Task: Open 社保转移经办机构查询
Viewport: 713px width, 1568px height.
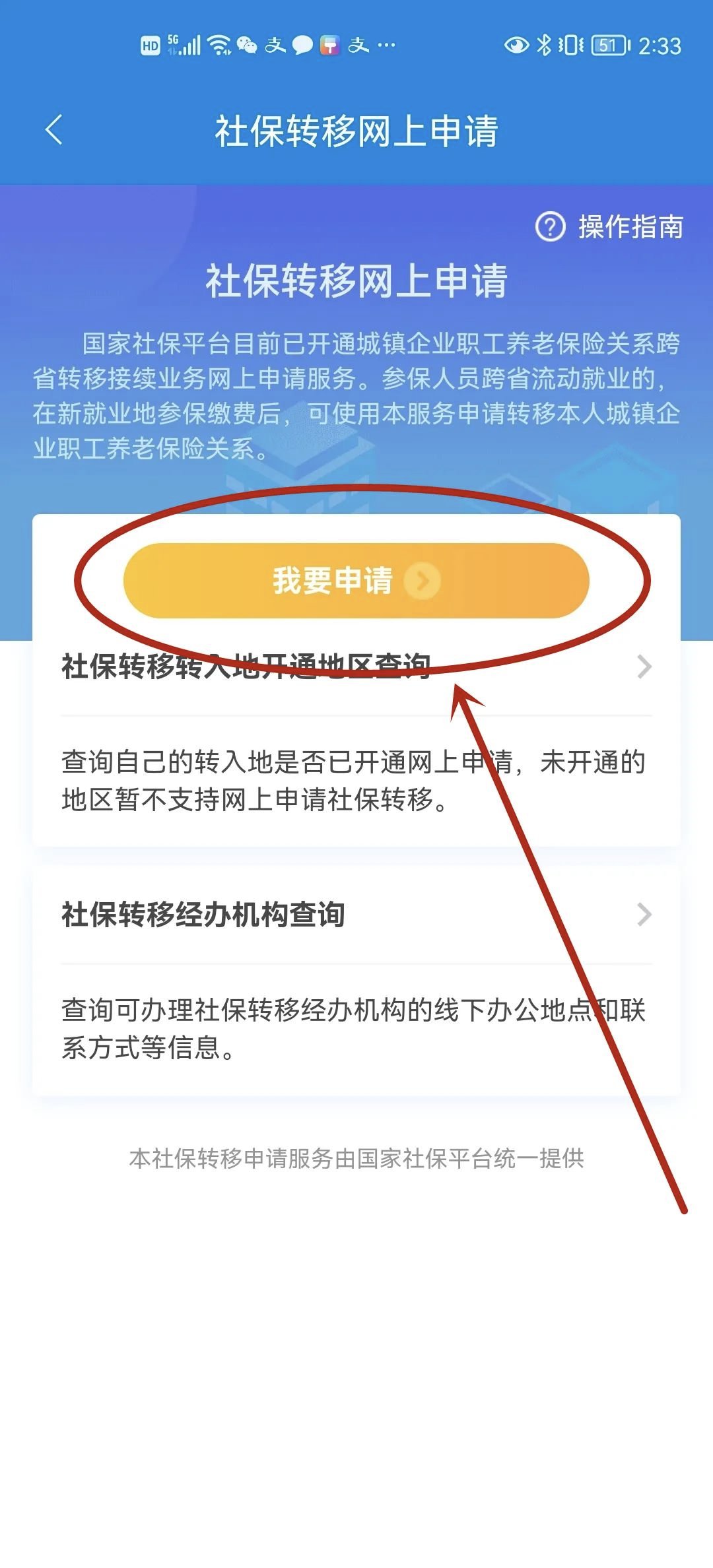Action: (x=356, y=915)
